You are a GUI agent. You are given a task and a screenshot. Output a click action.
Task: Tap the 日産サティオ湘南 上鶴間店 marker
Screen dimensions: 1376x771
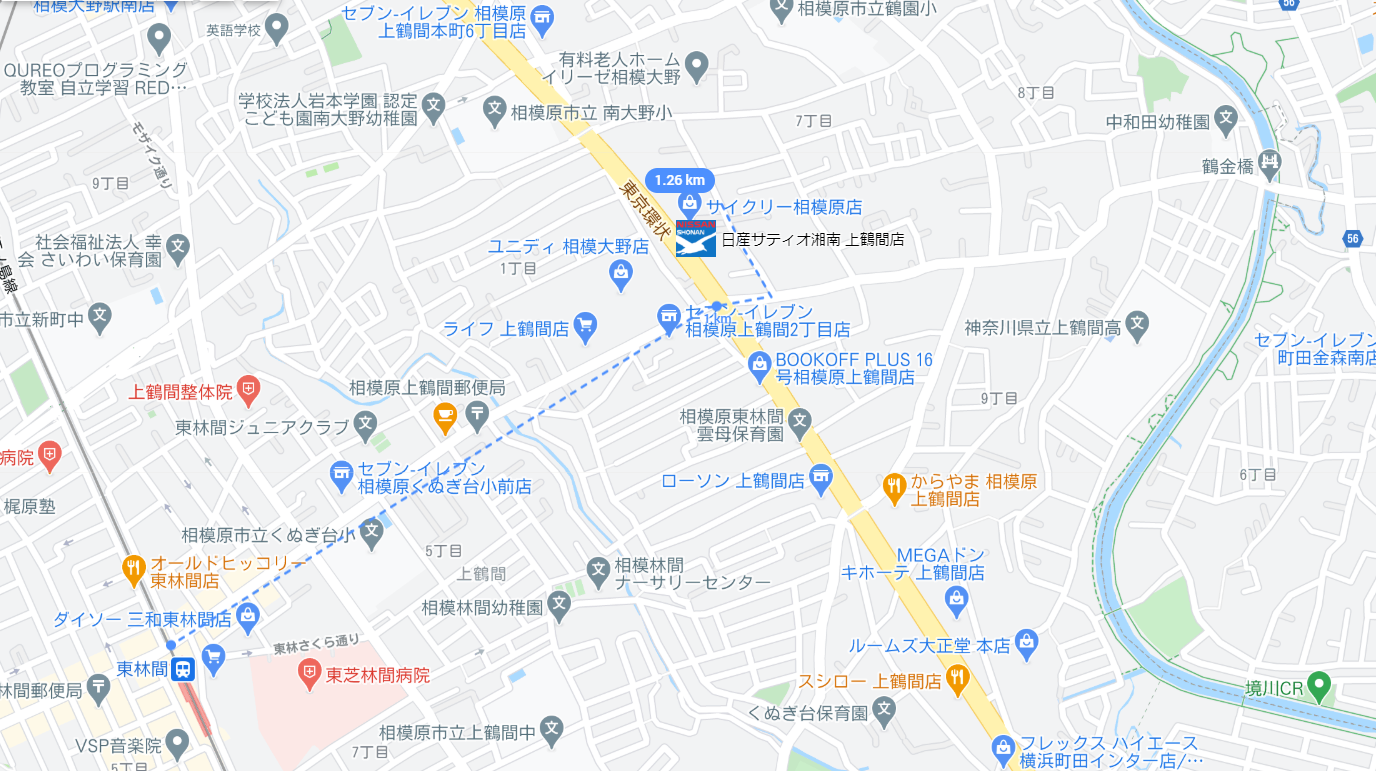(x=695, y=239)
